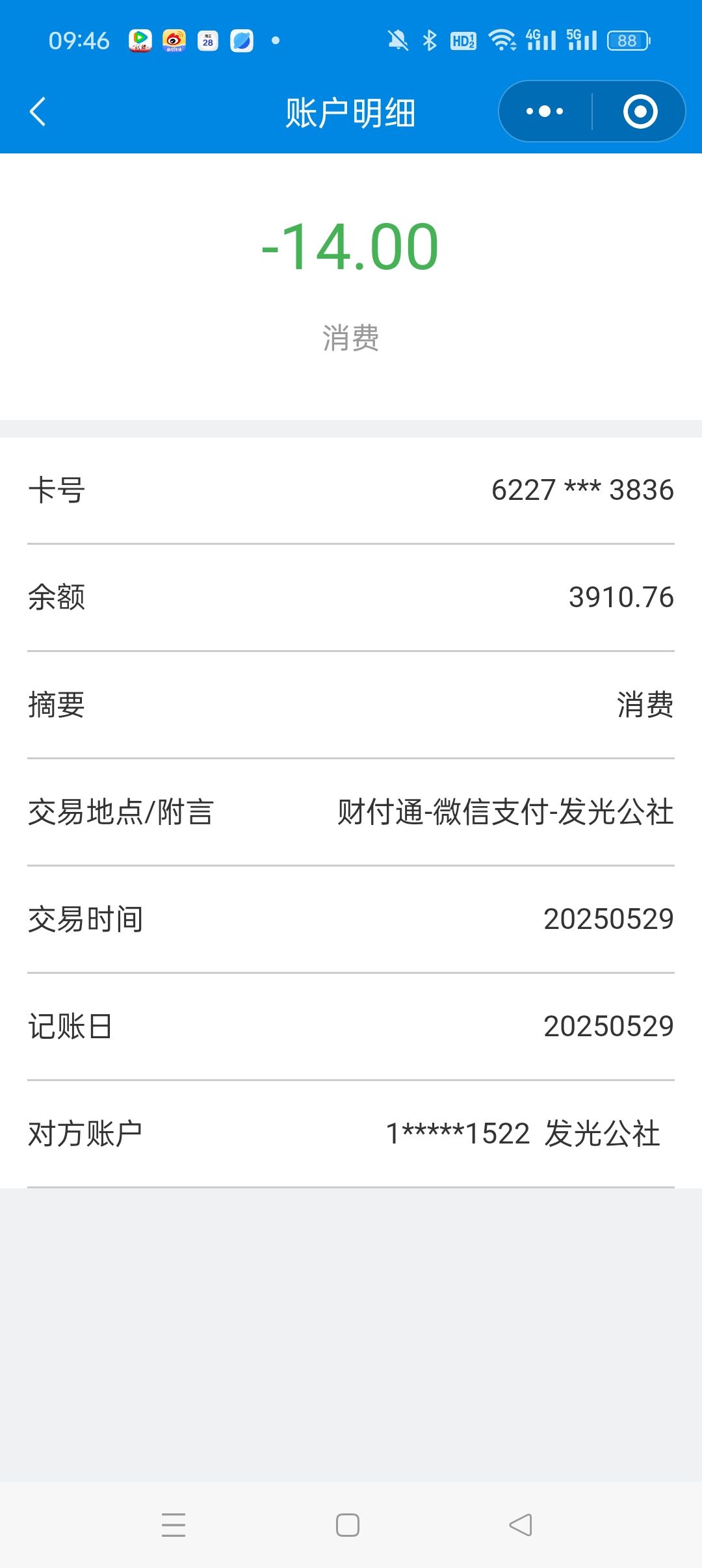
Task: Open the mini program three-dot menu
Action: [x=545, y=112]
